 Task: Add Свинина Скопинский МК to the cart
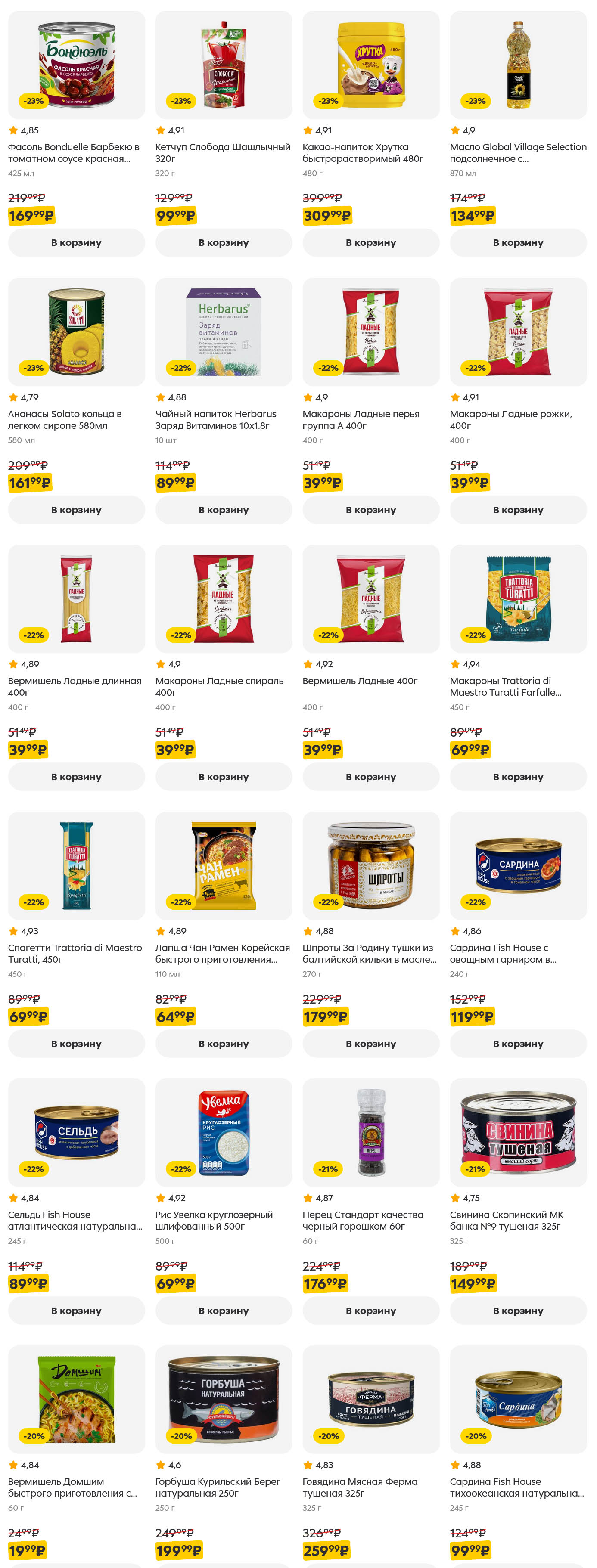click(x=518, y=1311)
